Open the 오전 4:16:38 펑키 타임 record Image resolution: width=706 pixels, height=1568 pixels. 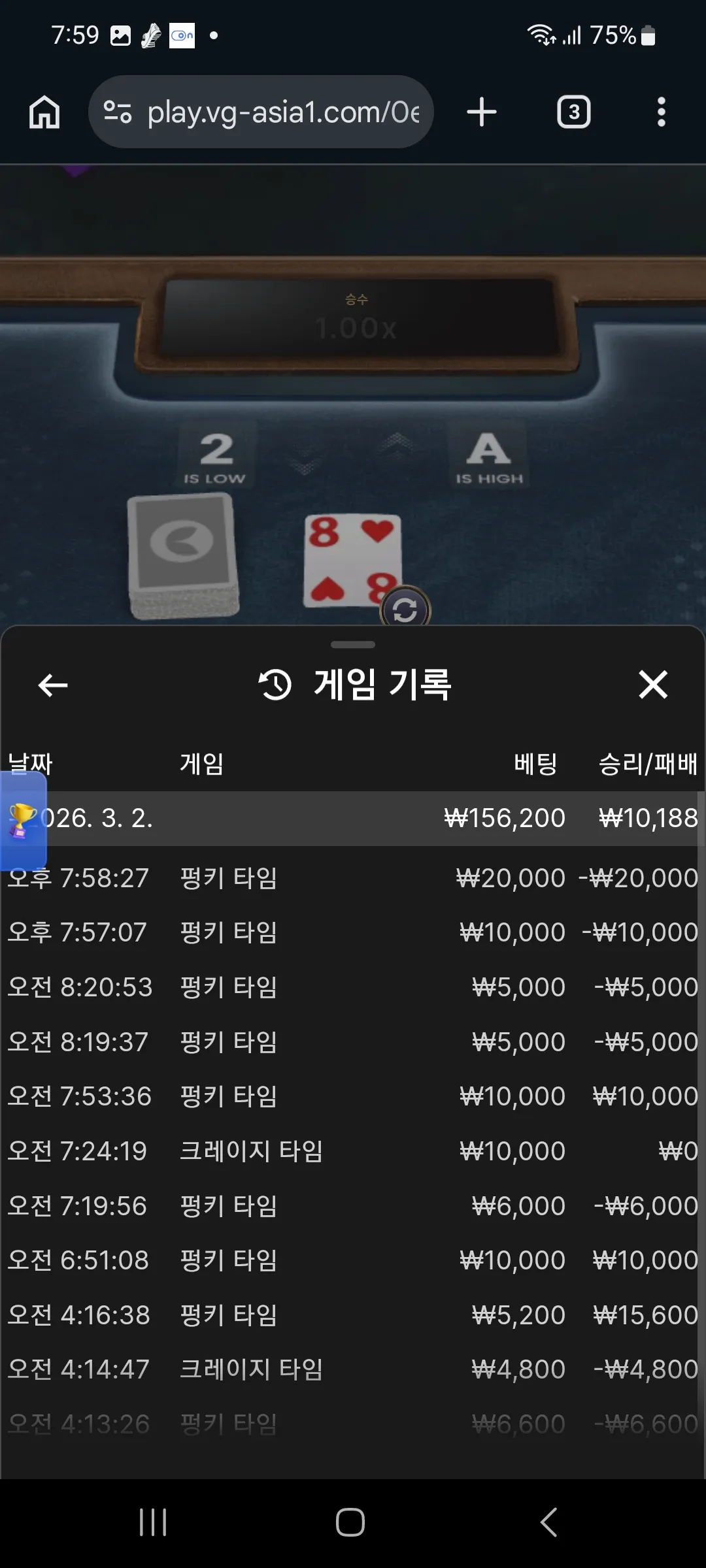point(352,1315)
